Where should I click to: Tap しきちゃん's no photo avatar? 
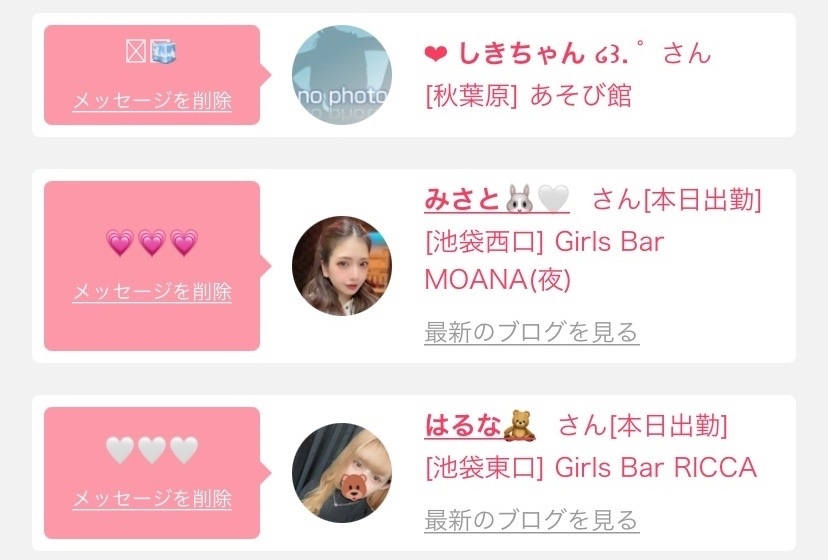click(342, 76)
